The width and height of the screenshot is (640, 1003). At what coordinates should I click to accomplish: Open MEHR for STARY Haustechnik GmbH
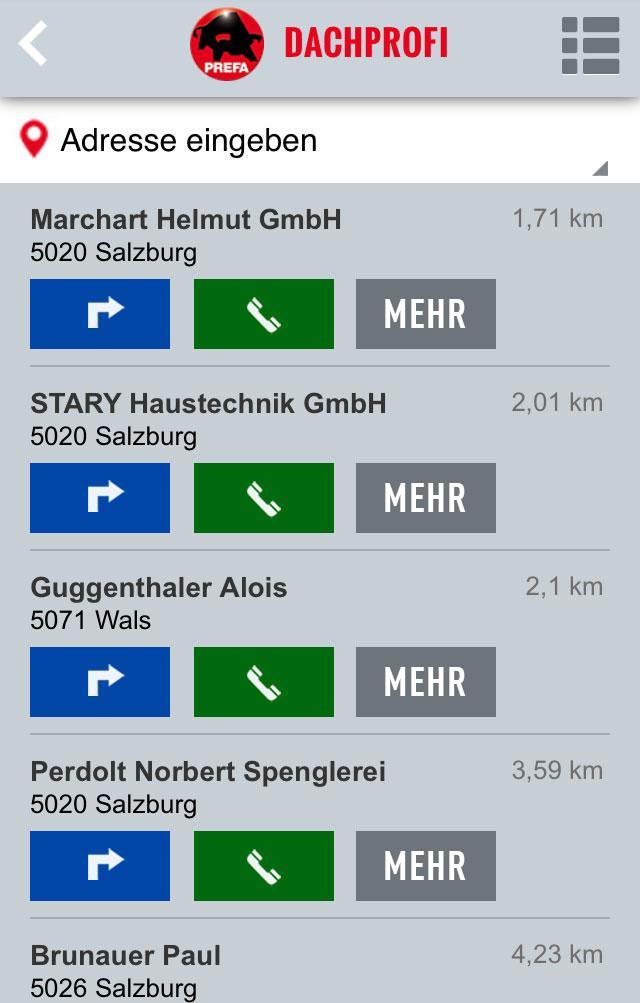[x=426, y=498]
